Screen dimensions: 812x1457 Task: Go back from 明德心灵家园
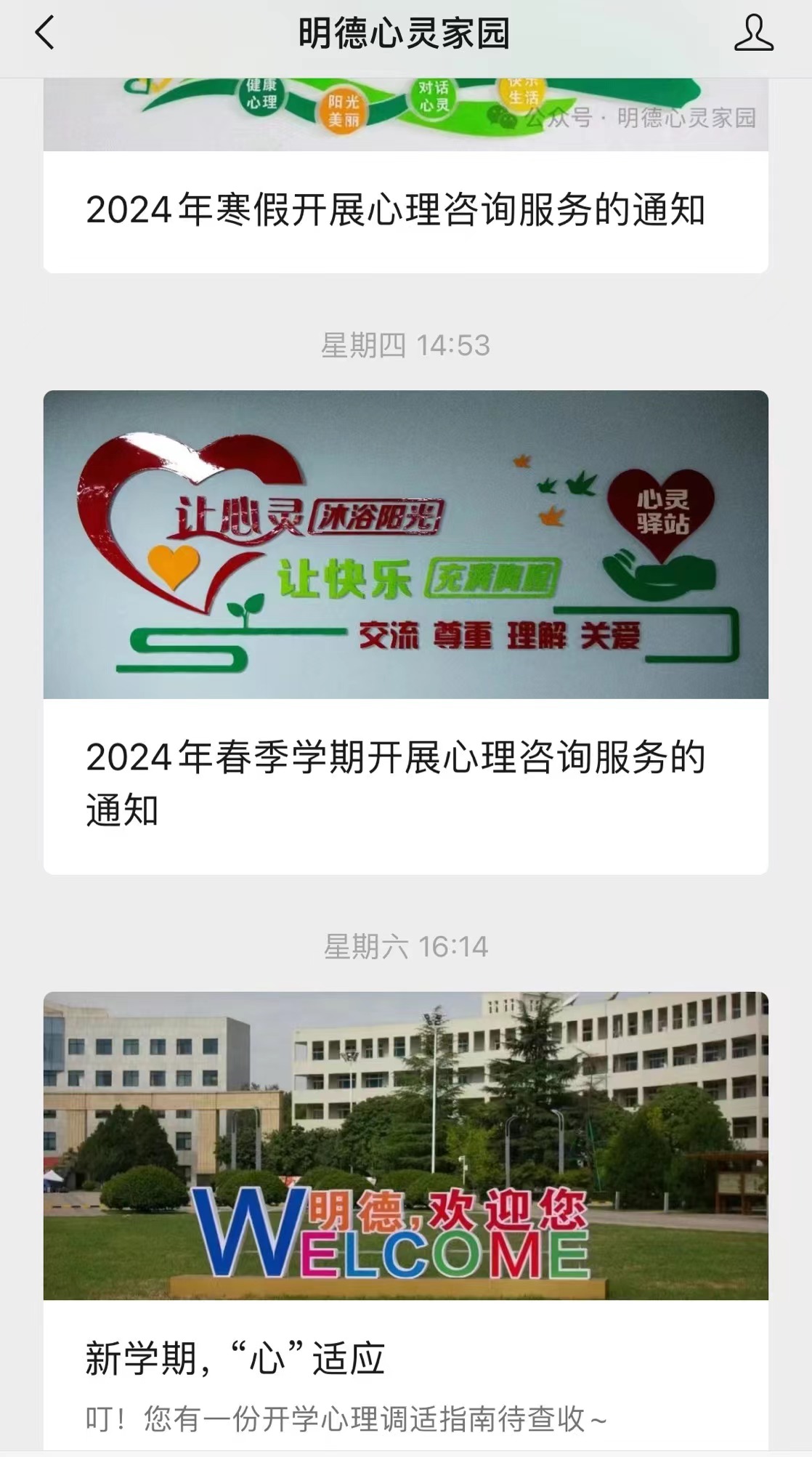pos(45,33)
